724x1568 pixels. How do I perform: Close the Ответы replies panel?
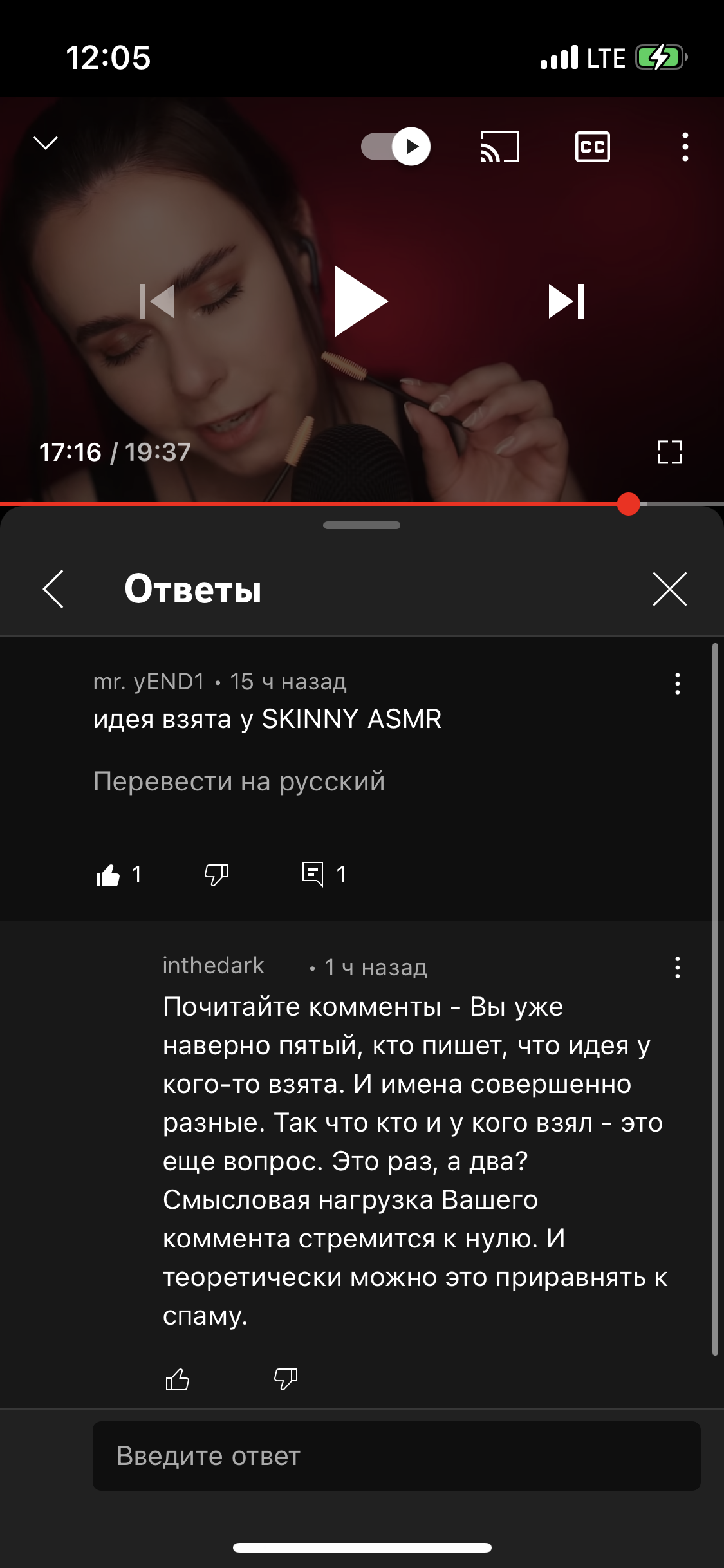coord(670,589)
